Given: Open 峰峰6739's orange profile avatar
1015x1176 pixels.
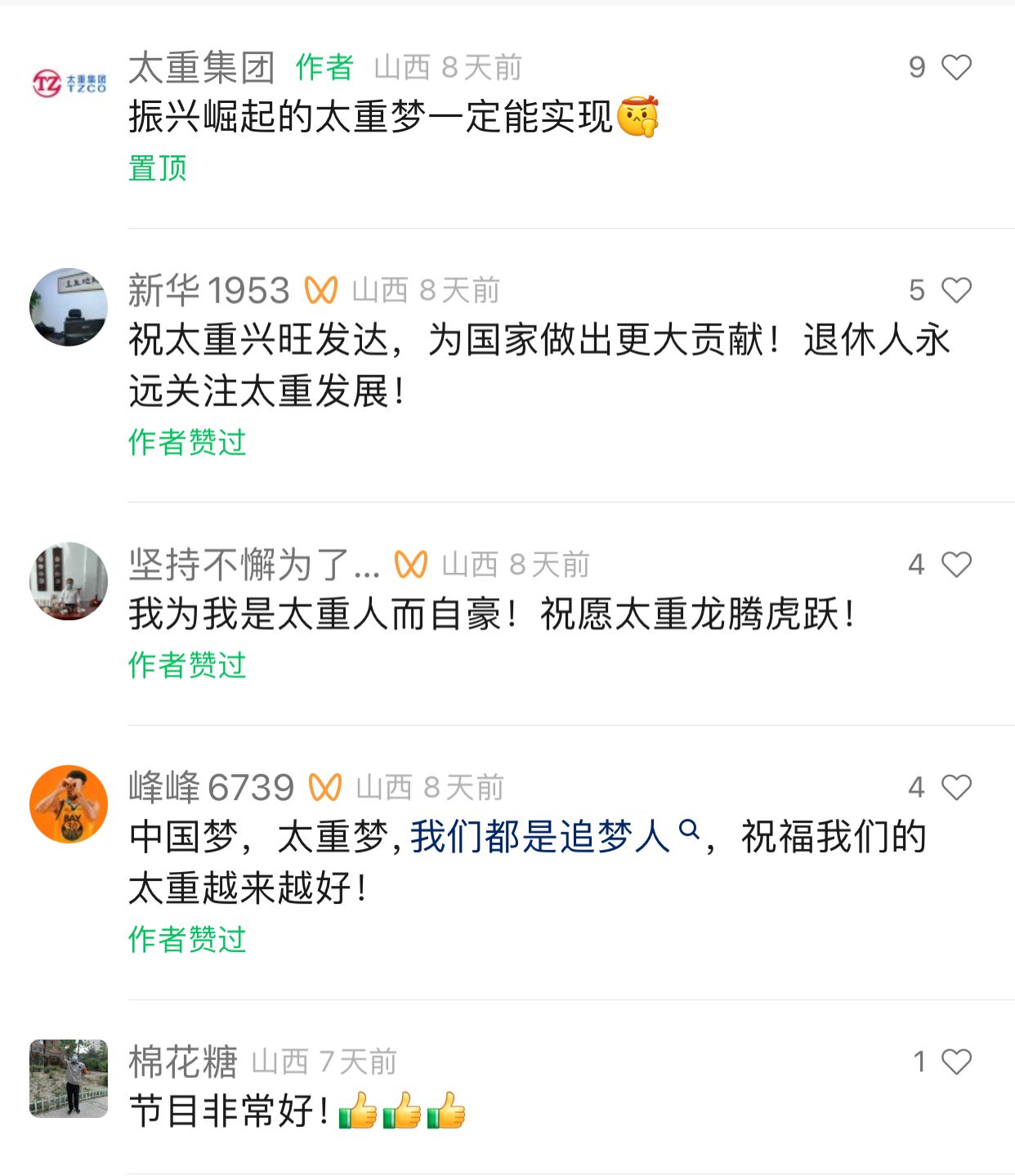Looking at the screenshot, I should coord(69,804).
